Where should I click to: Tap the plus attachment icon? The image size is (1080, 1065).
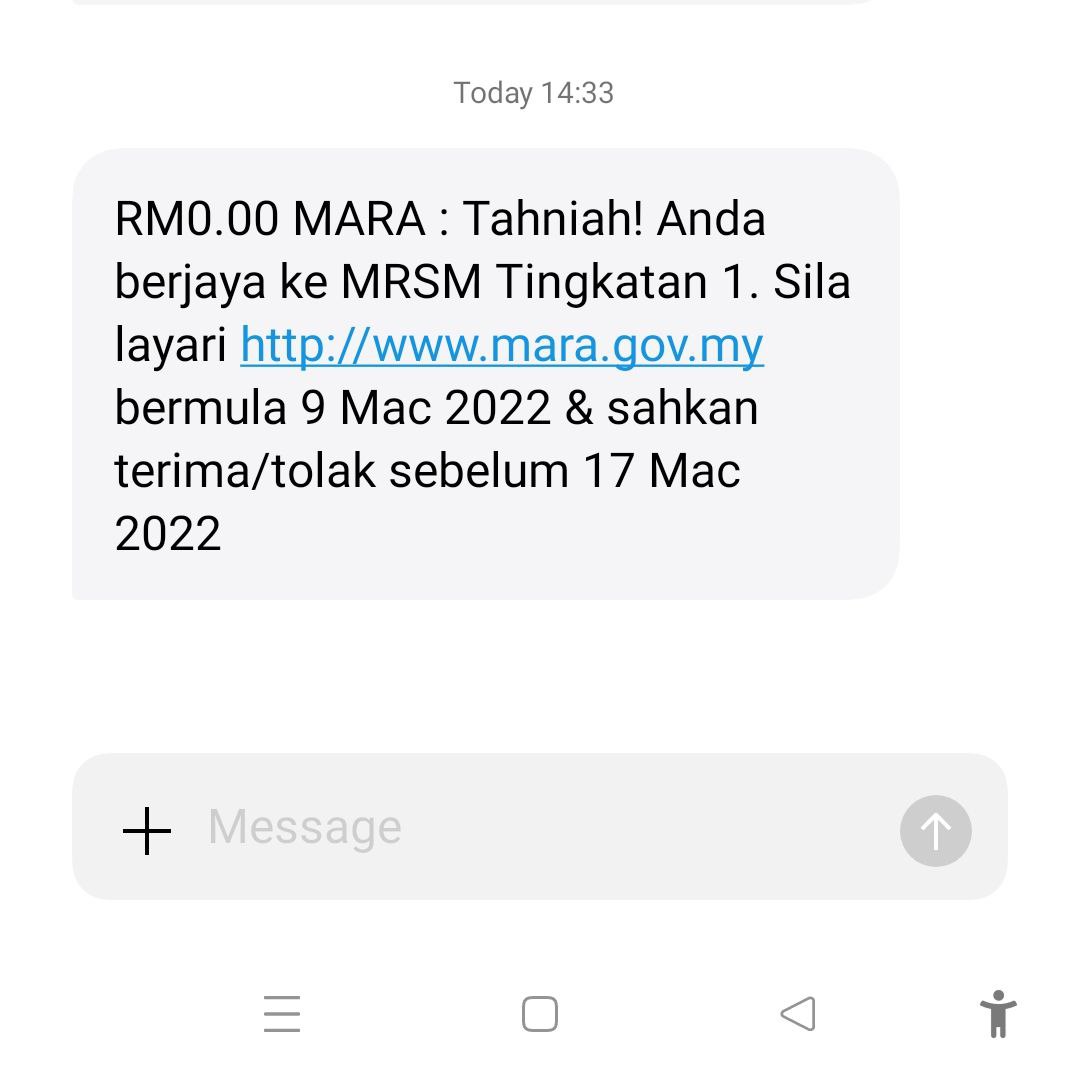click(x=147, y=830)
